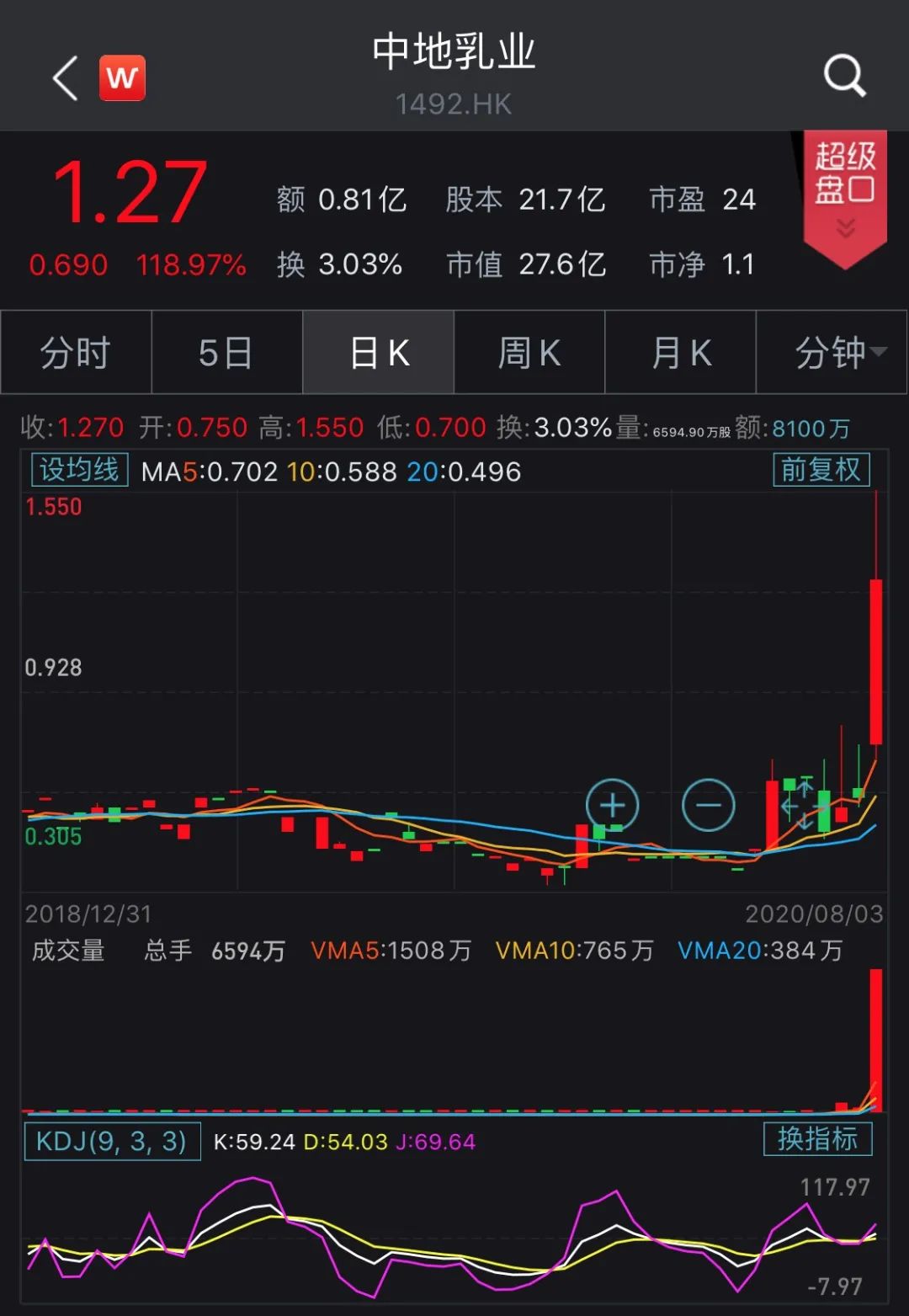This screenshot has width=909, height=1316.
Task: Zoom out chart with minus button
Action: click(708, 806)
